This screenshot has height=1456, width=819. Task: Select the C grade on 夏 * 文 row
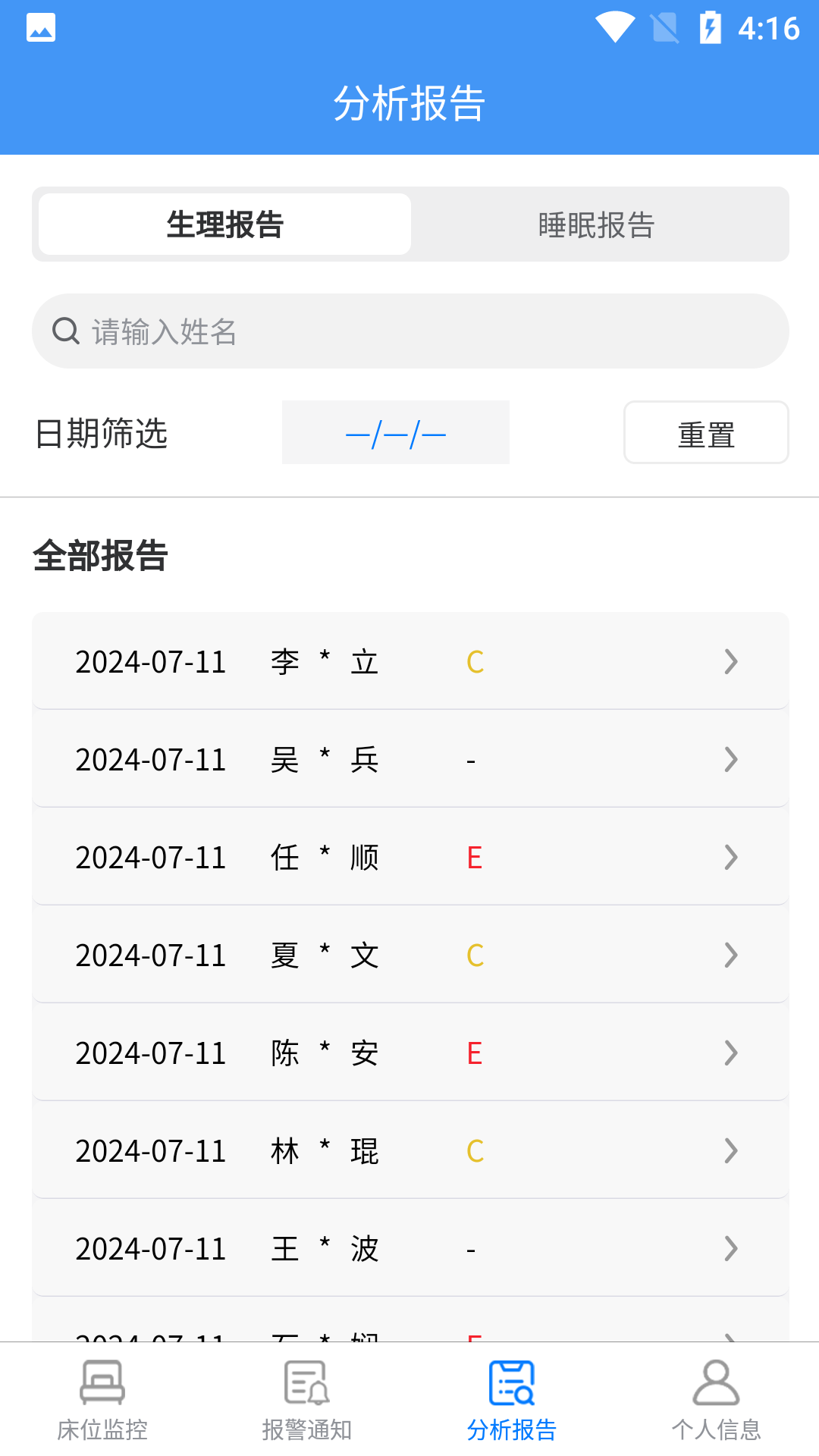click(x=475, y=955)
